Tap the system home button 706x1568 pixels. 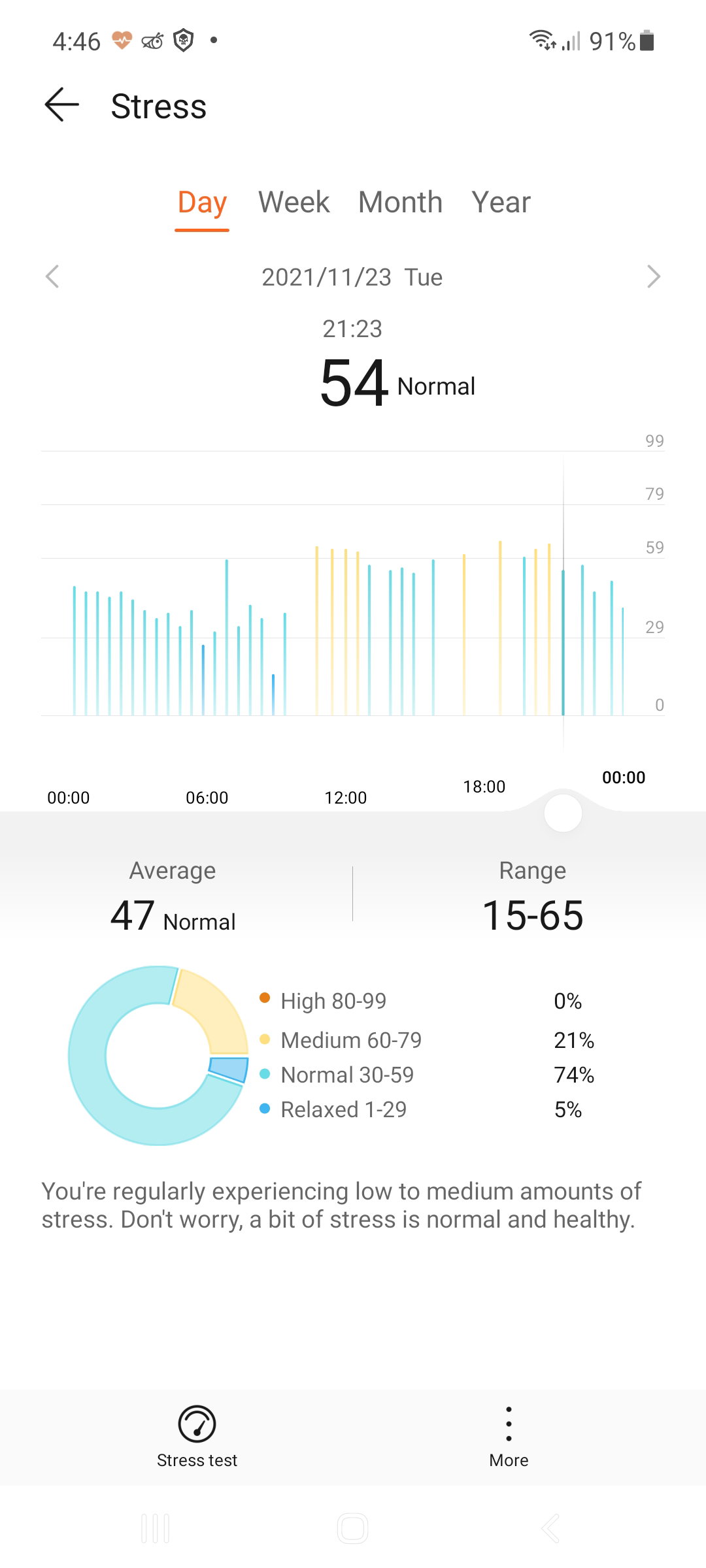[x=353, y=1529]
